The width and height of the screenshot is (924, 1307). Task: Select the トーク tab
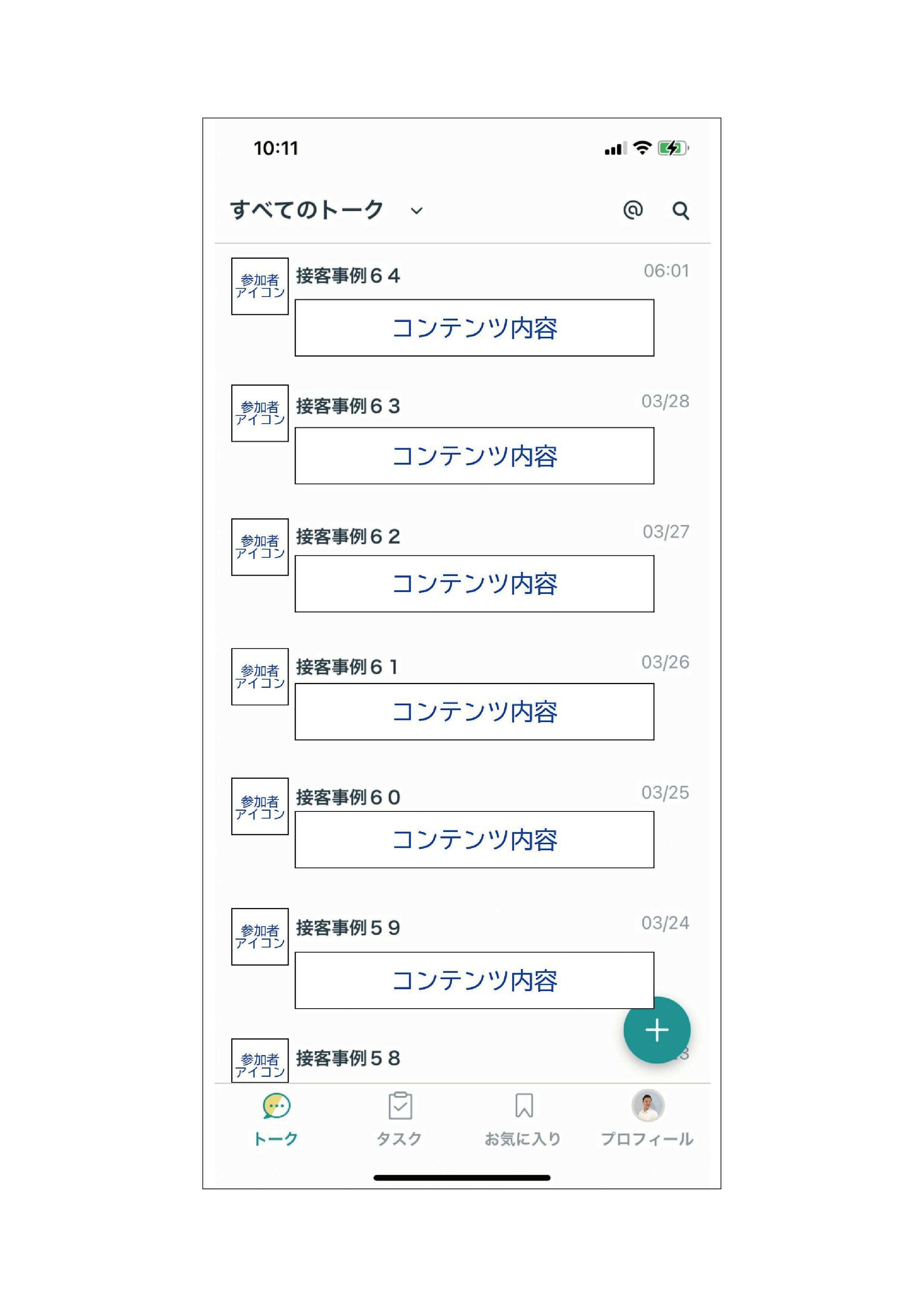276,1119
